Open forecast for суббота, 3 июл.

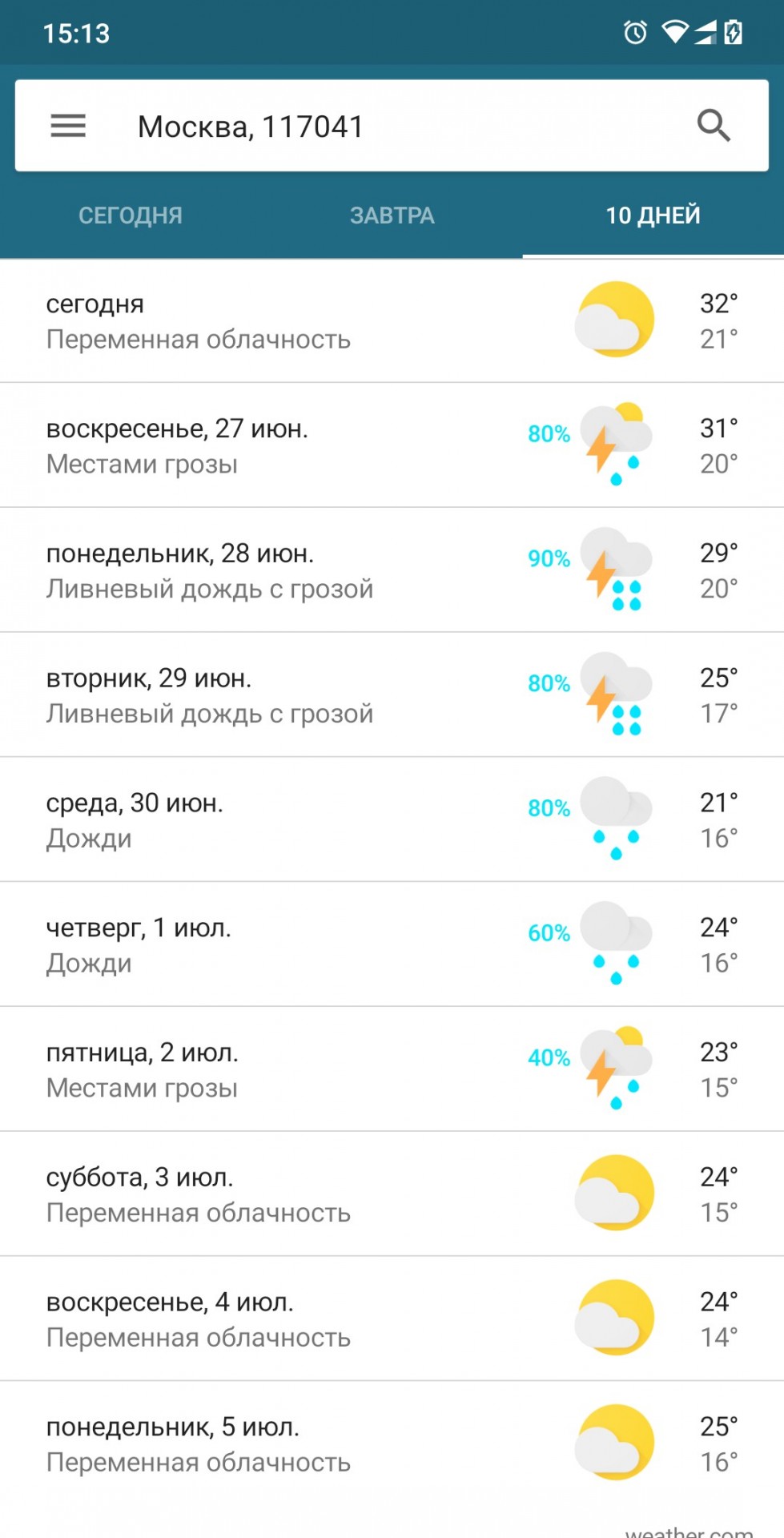tap(392, 1194)
